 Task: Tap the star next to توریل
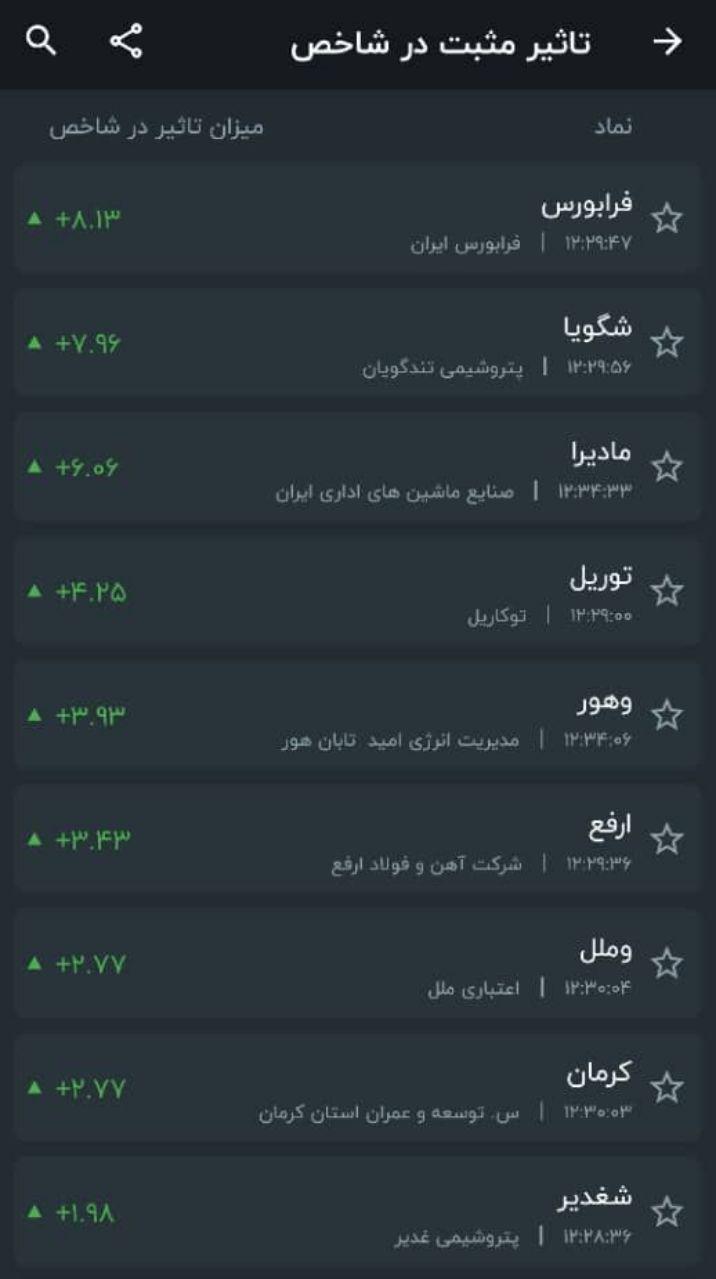point(667,591)
